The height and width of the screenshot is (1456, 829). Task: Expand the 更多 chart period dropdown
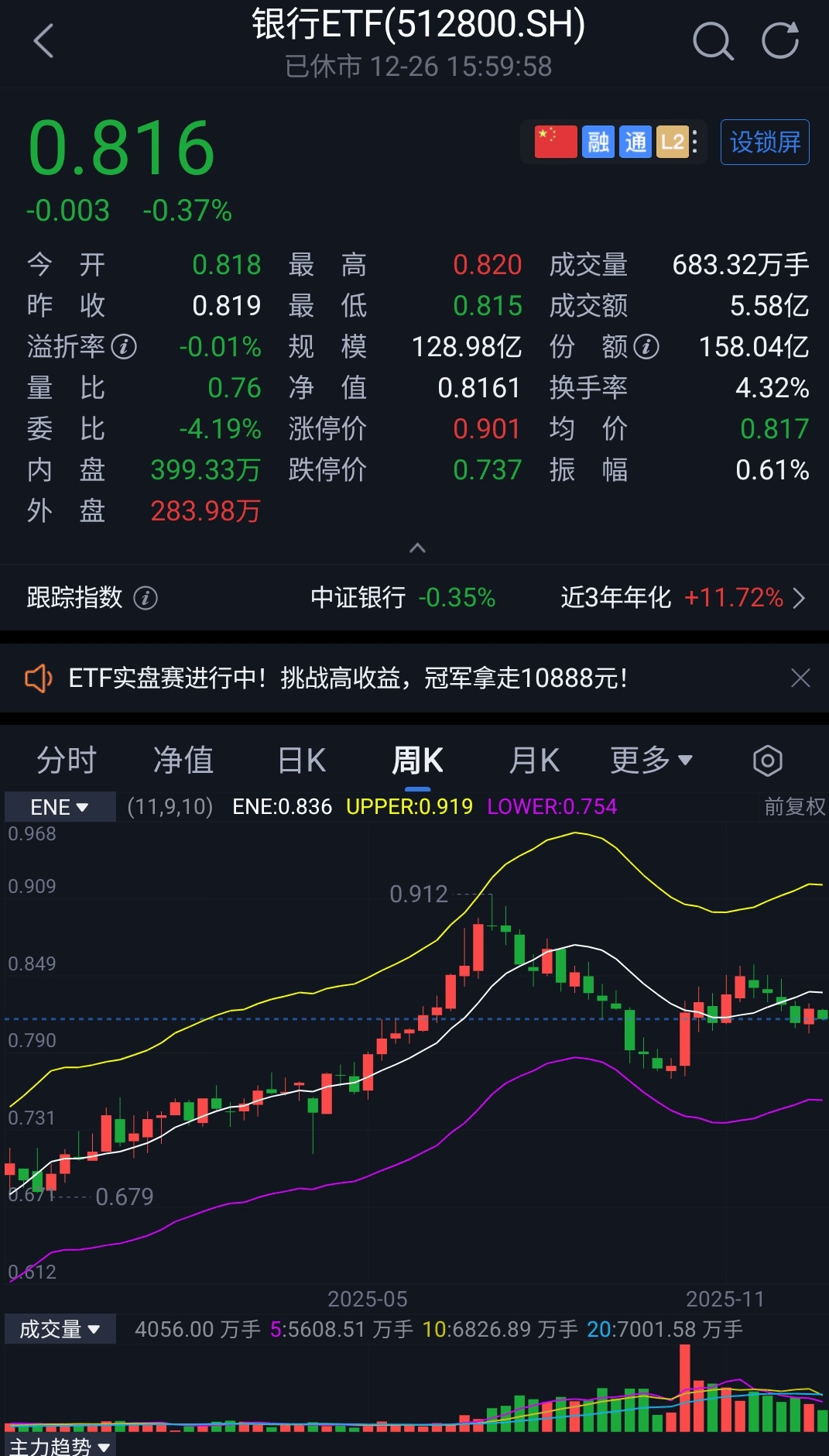click(x=651, y=761)
